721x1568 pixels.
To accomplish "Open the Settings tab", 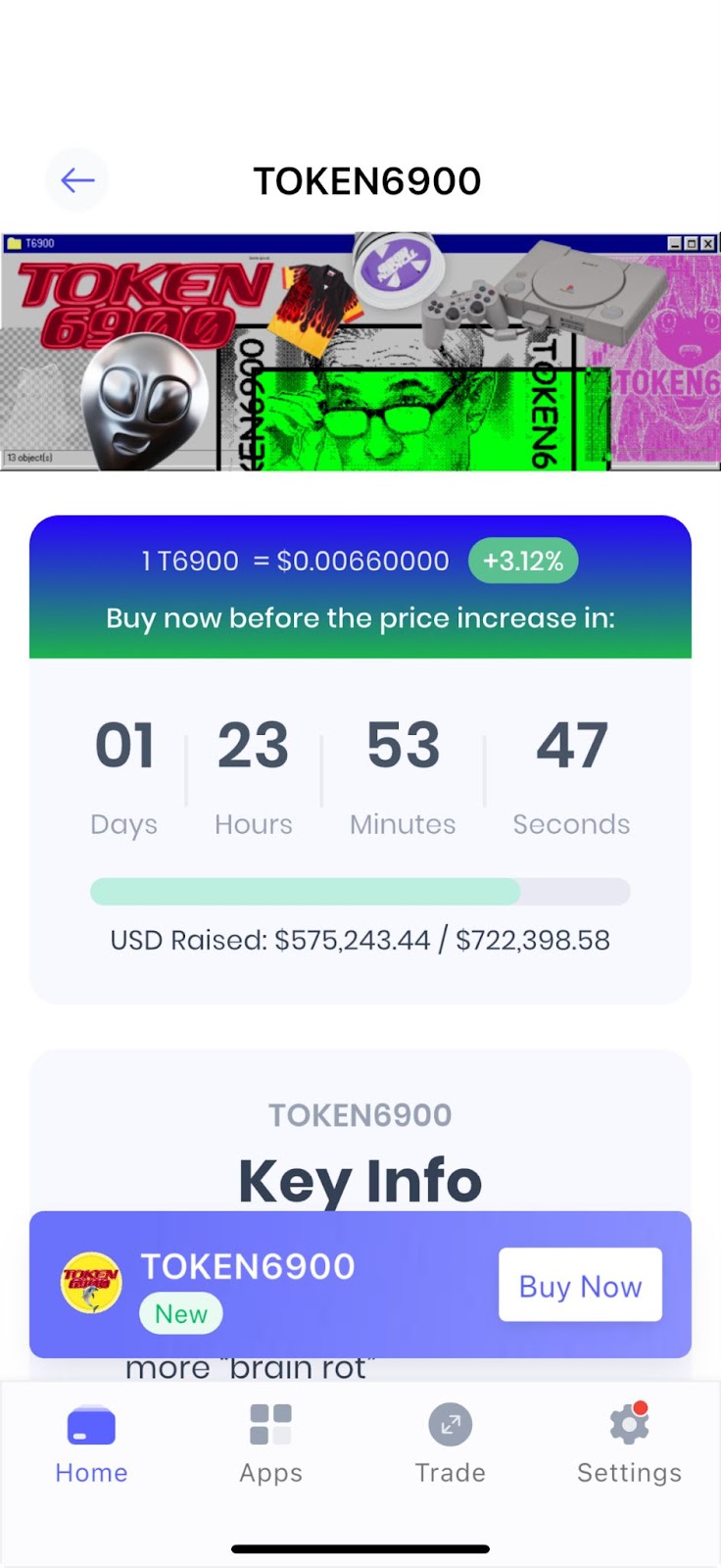I will coord(629,1444).
